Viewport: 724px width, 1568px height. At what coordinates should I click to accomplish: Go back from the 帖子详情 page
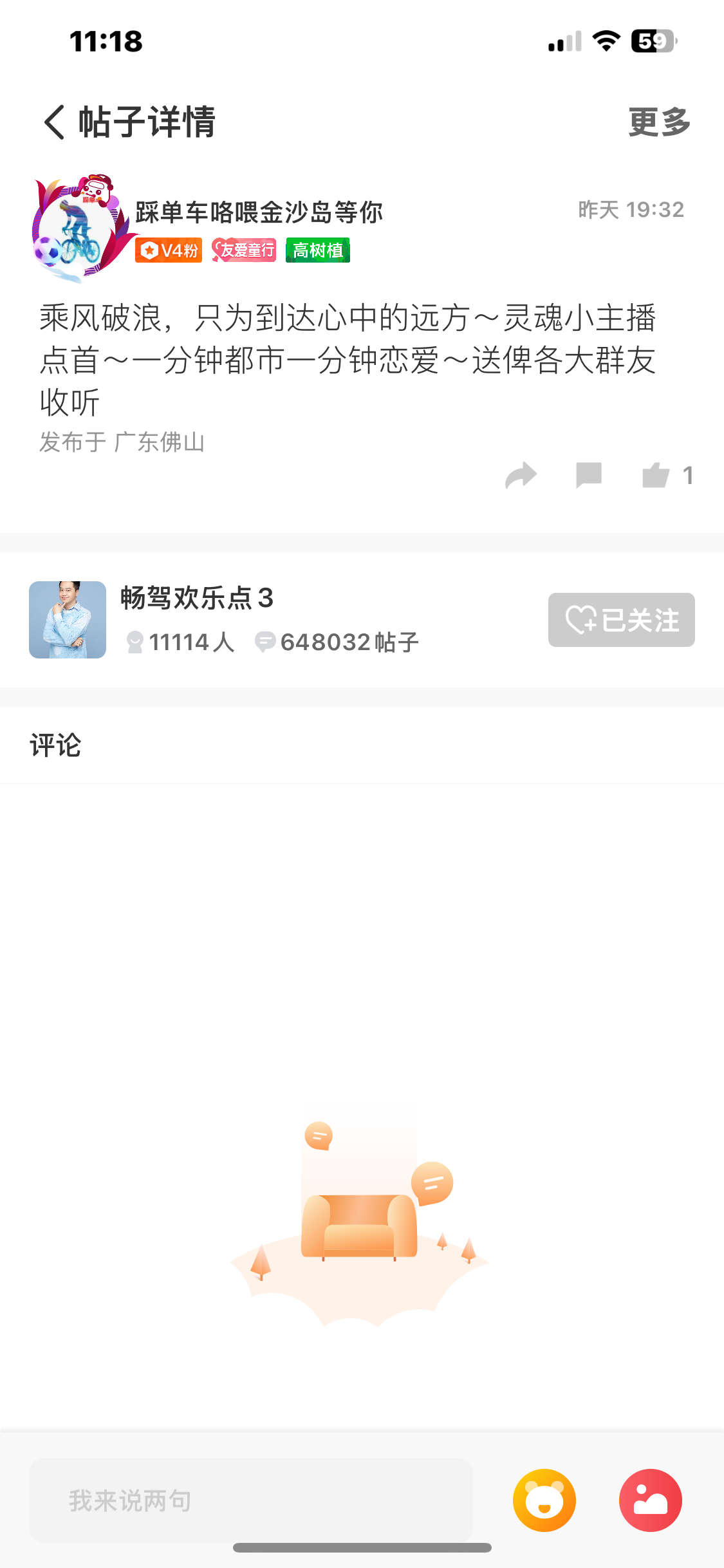(x=55, y=122)
